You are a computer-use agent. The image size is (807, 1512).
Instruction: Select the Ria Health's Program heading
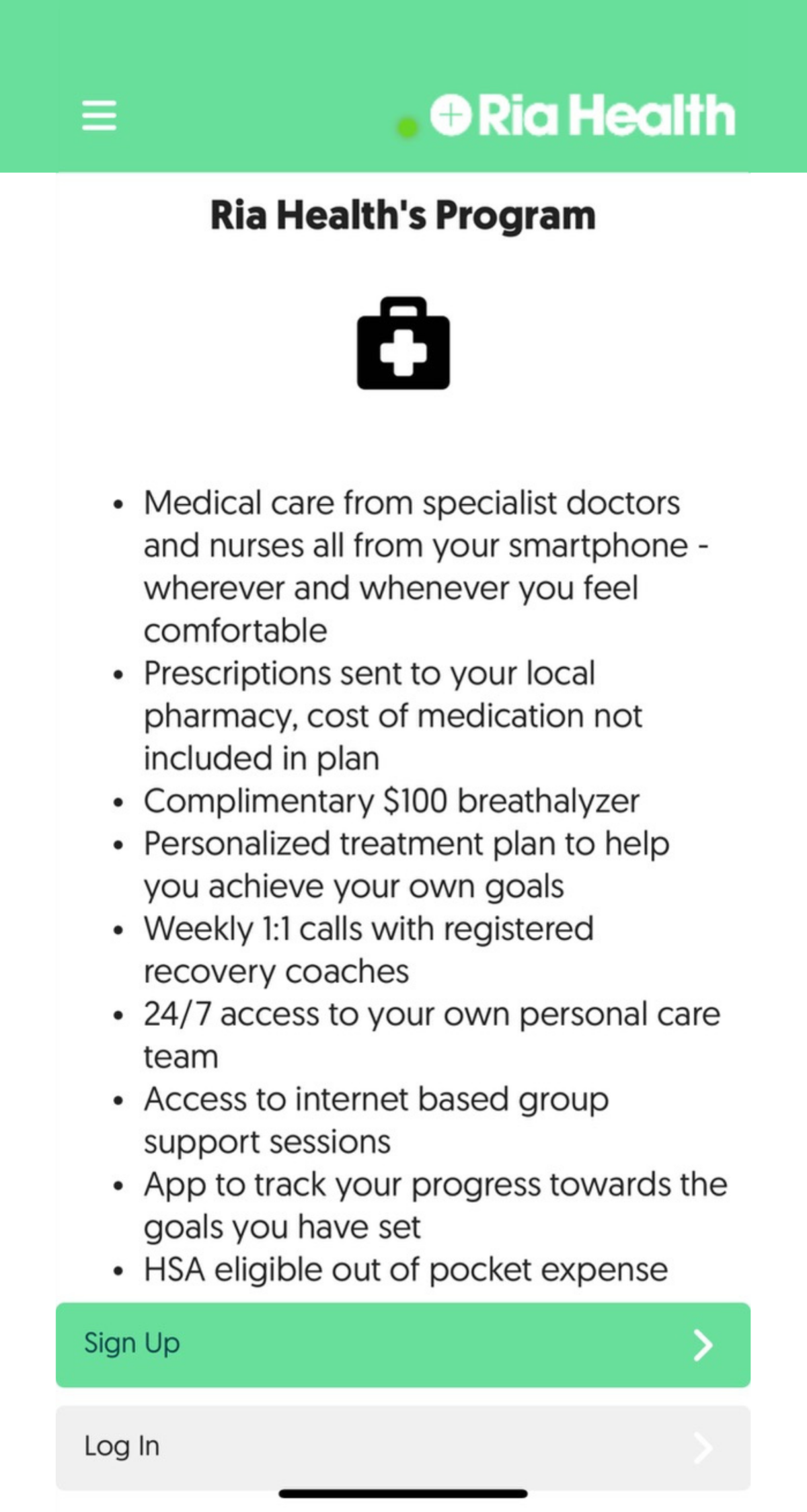pos(403,215)
